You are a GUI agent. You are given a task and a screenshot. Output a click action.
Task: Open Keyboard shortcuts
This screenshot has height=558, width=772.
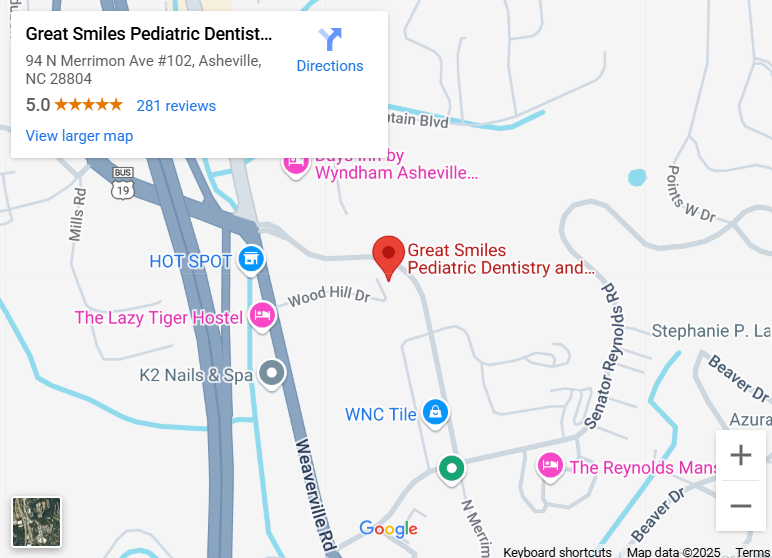(x=557, y=552)
